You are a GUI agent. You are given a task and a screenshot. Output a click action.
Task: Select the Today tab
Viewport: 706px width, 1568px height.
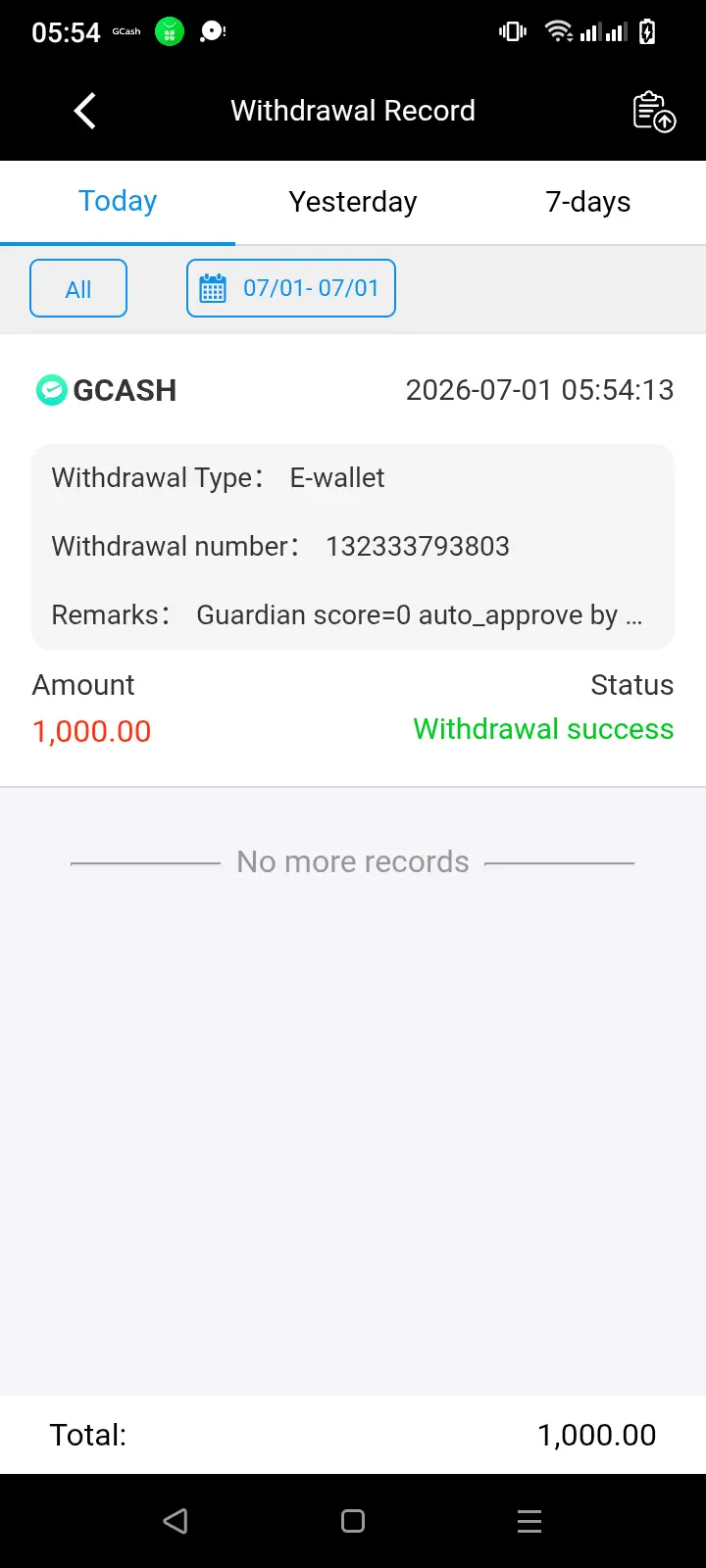(x=118, y=202)
